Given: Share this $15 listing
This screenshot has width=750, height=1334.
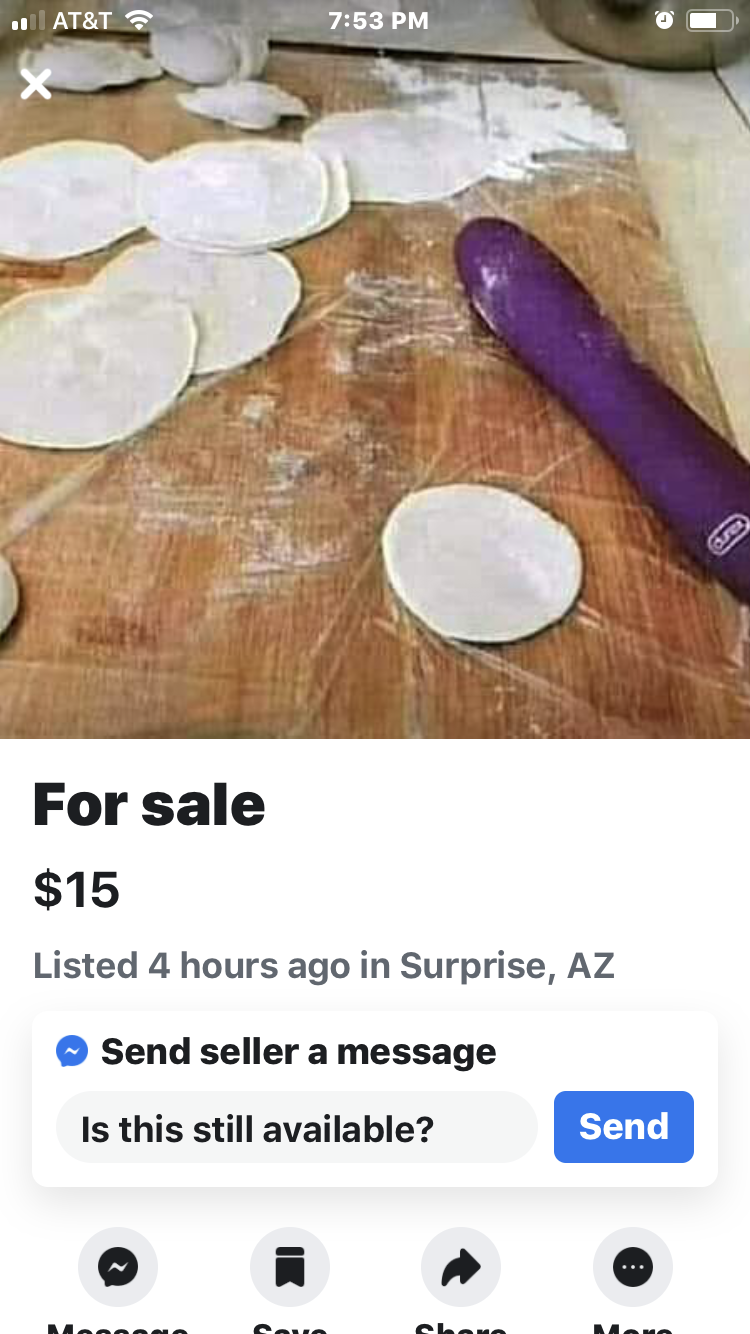Looking at the screenshot, I should [461, 1268].
